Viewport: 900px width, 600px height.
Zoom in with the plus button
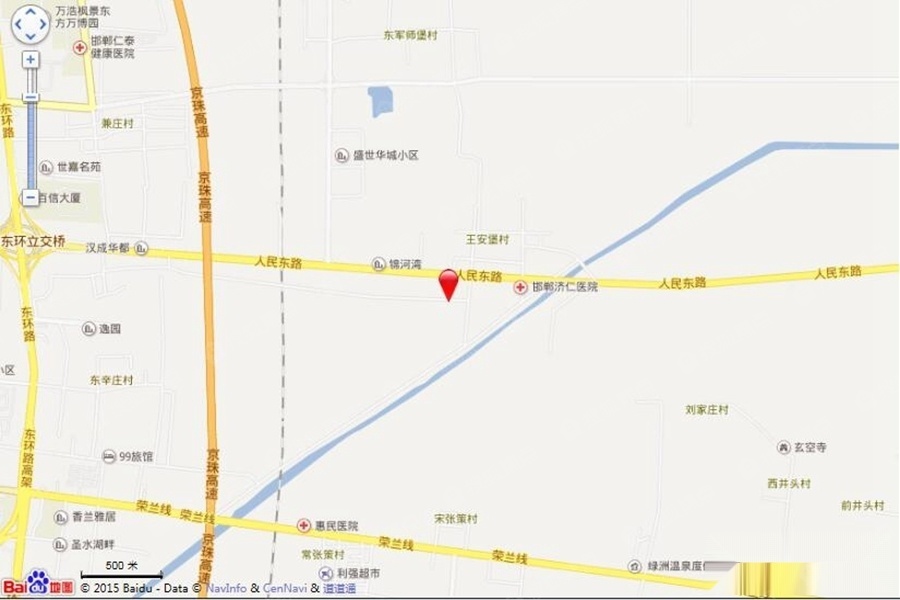click(x=30, y=60)
